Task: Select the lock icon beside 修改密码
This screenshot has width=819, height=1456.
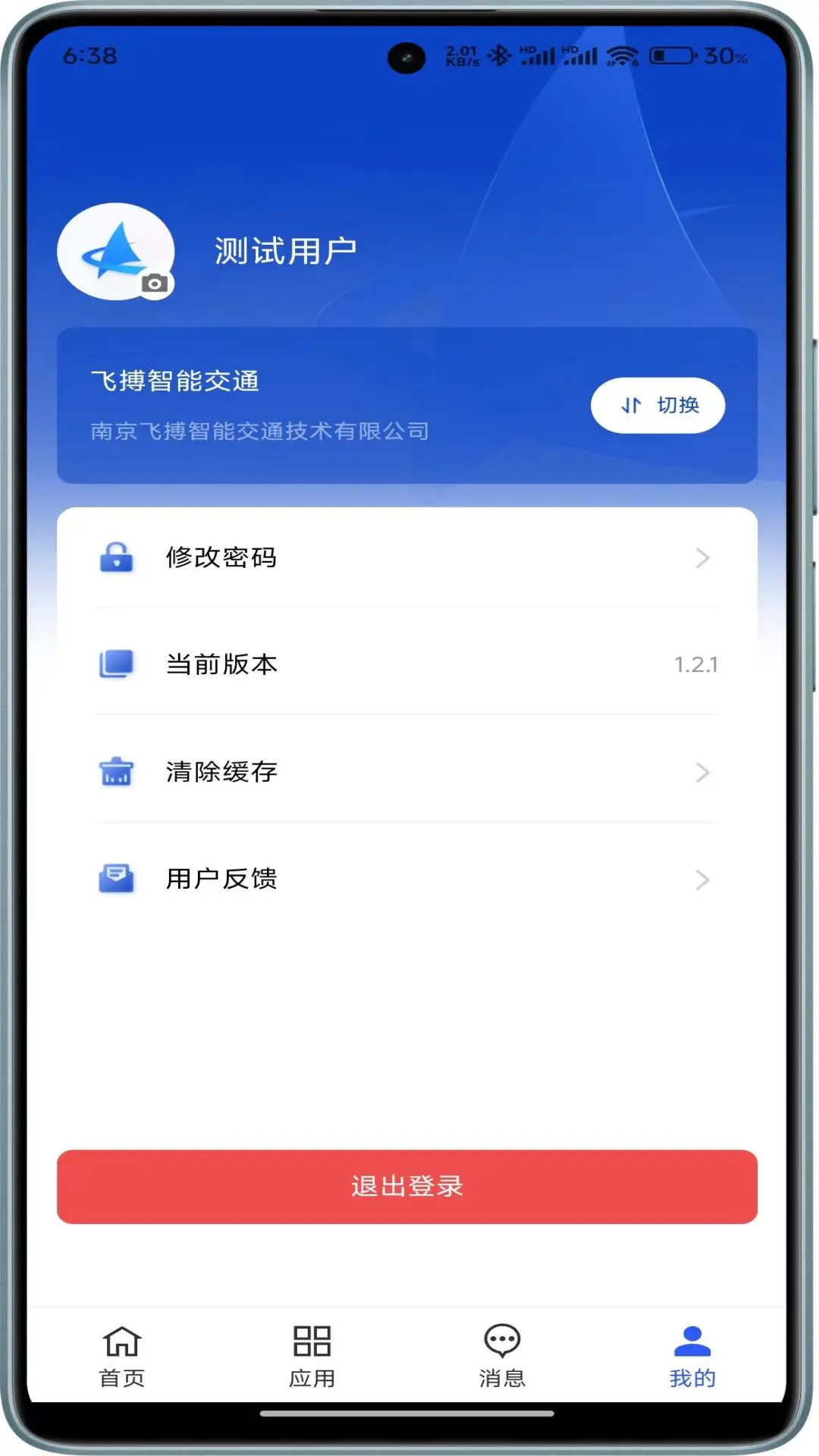Action: coord(115,557)
